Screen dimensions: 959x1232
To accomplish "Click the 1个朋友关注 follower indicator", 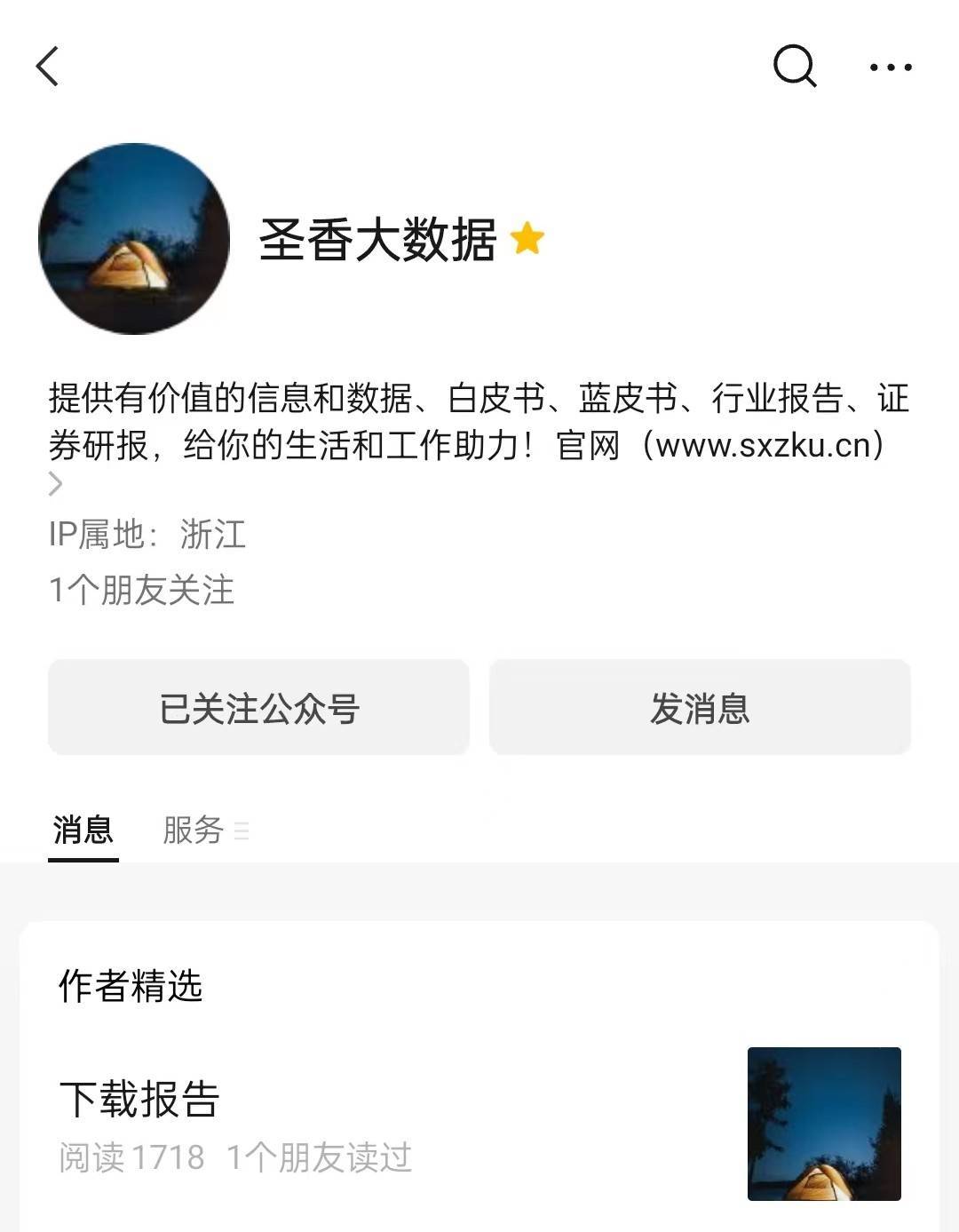I will tap(144, 588).
